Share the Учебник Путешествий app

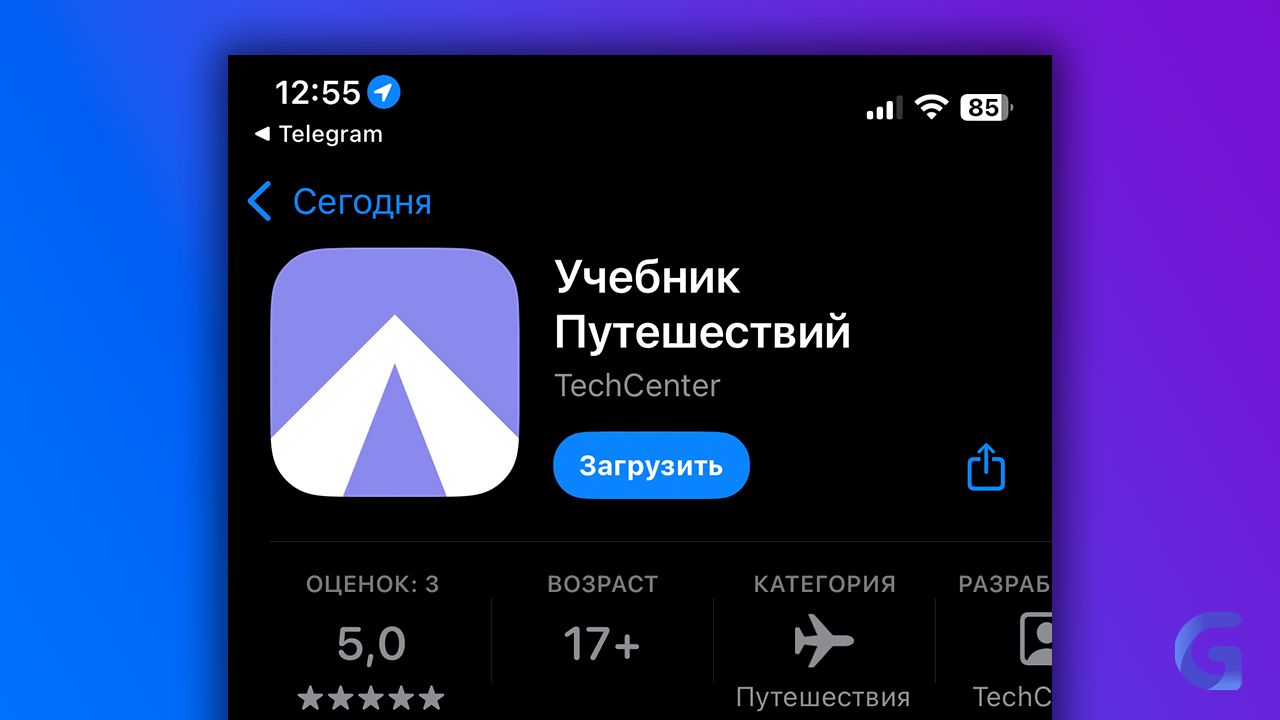[985, 467]
